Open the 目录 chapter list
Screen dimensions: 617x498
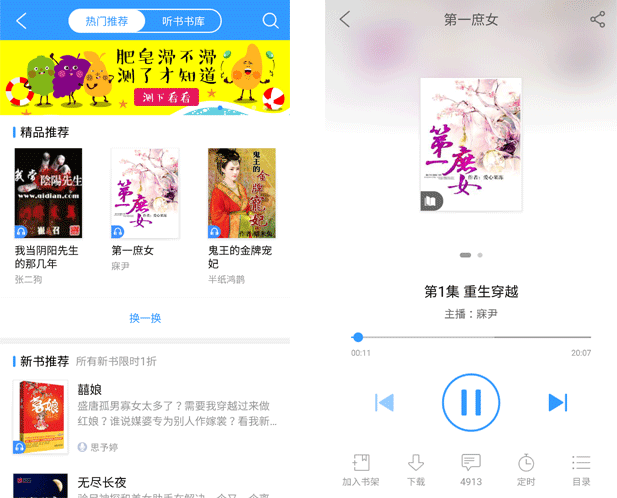tap(581, 469)
